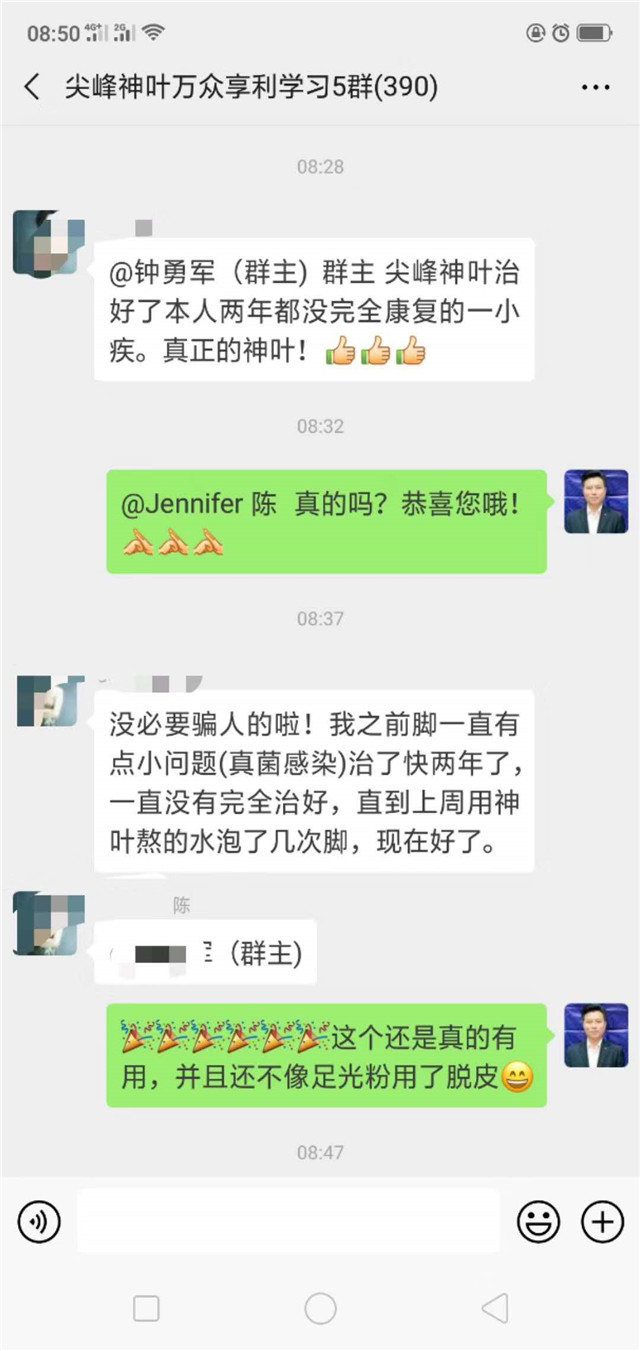Tap the message text field
This screenshot has height=1351, width=640.
point(288,1221)
